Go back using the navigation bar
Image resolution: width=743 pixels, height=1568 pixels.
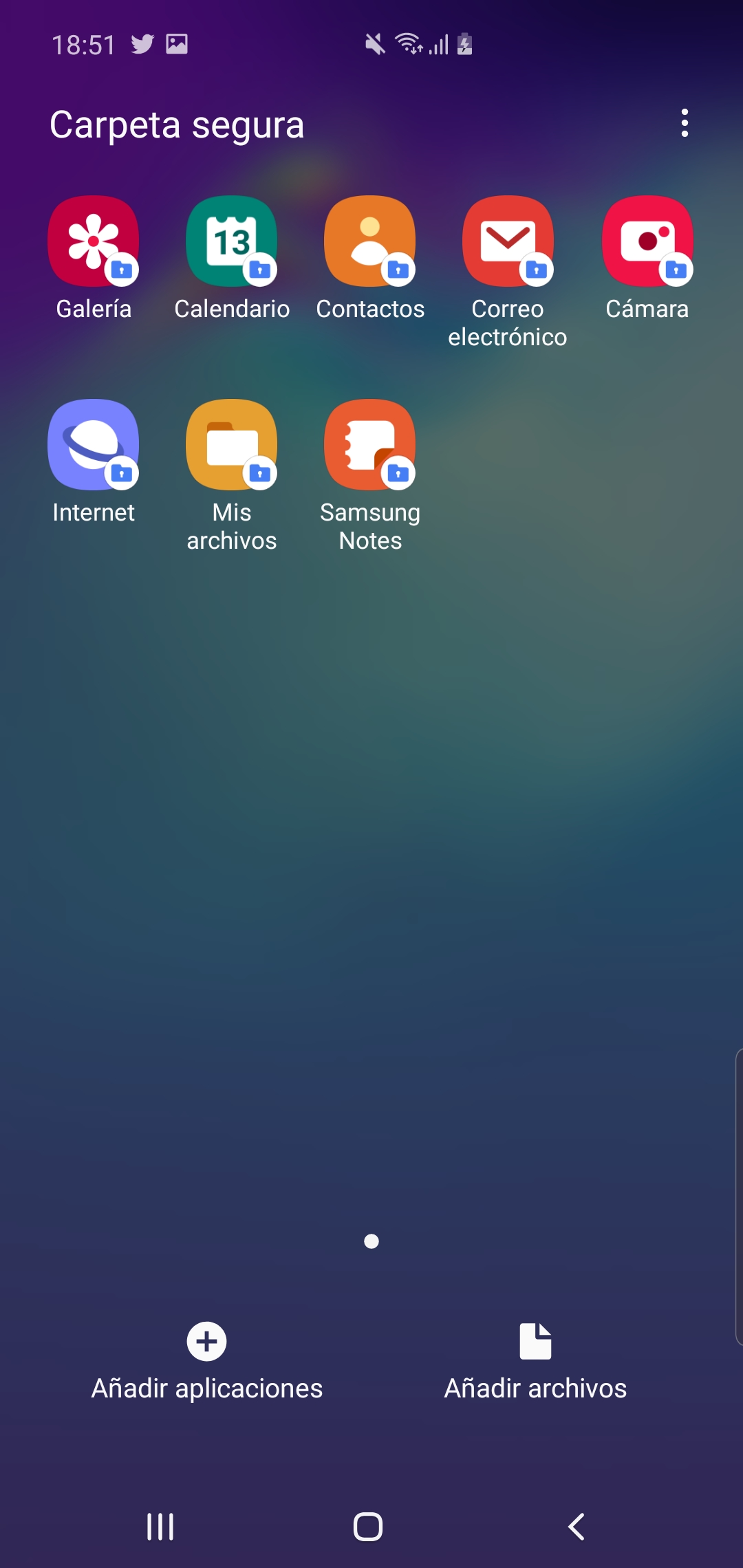pos(577,1527)
